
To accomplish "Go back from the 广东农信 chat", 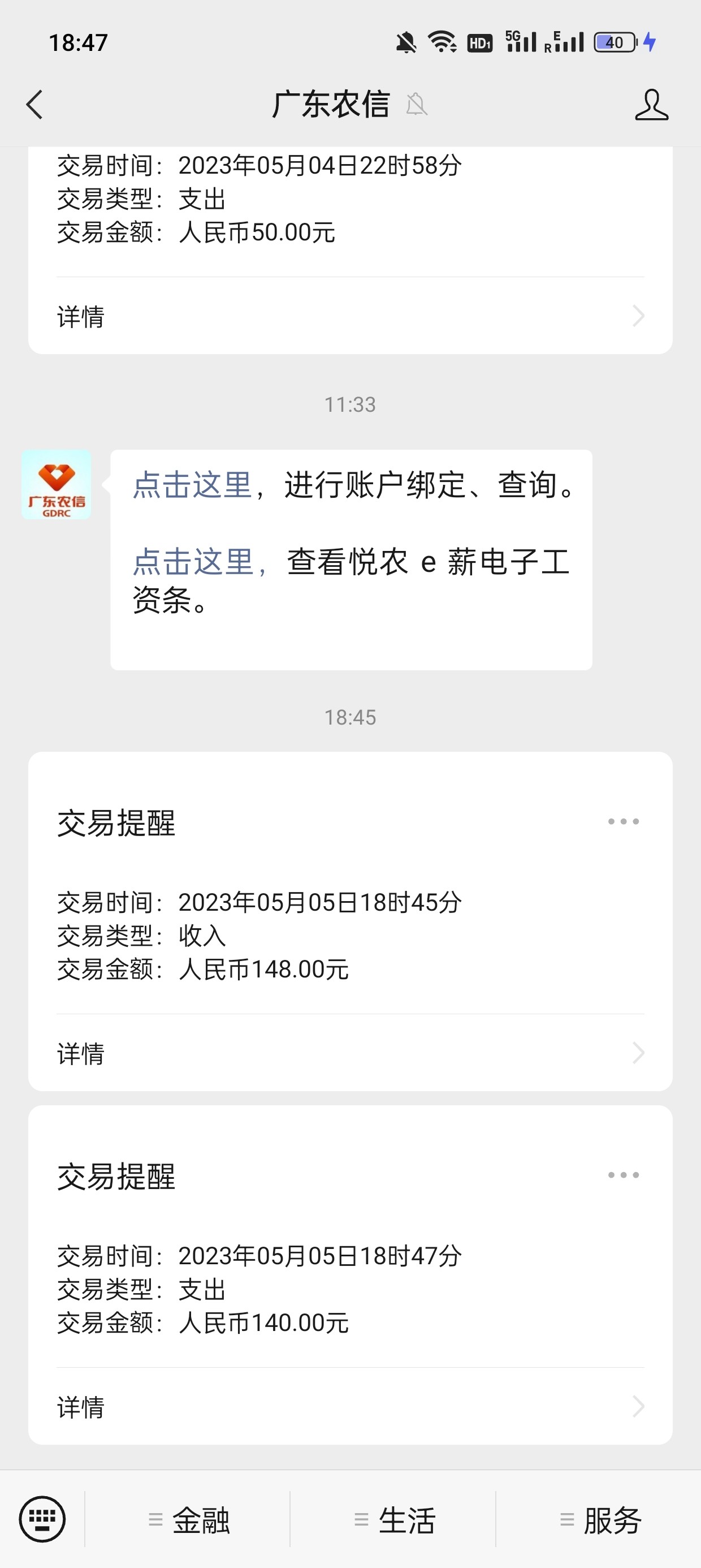I will 35,105.
